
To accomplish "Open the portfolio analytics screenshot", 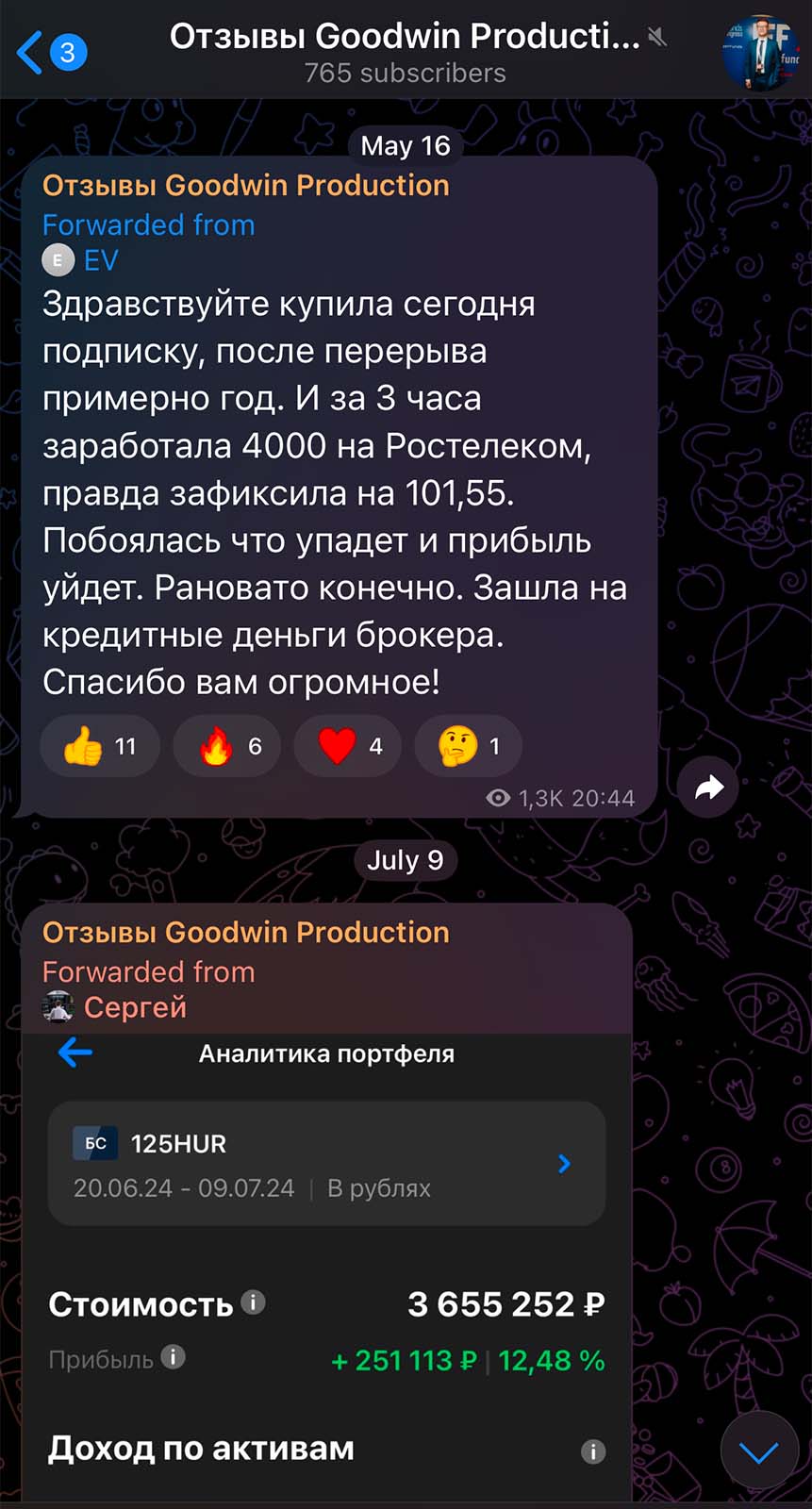I will (x=326, y=1264).
